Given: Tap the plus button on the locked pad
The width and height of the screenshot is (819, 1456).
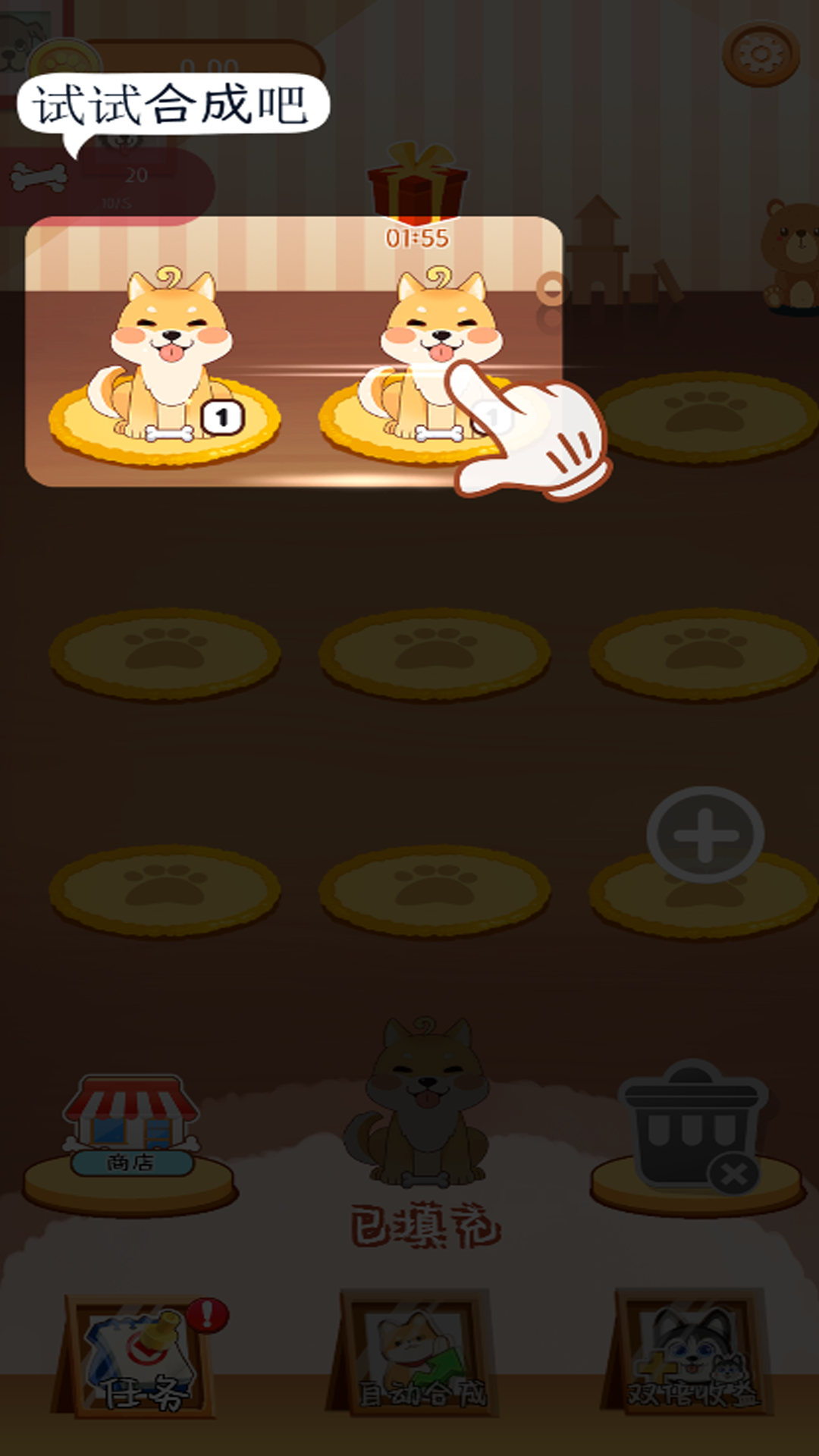Looking at the screenshot, I should point(705,835).
